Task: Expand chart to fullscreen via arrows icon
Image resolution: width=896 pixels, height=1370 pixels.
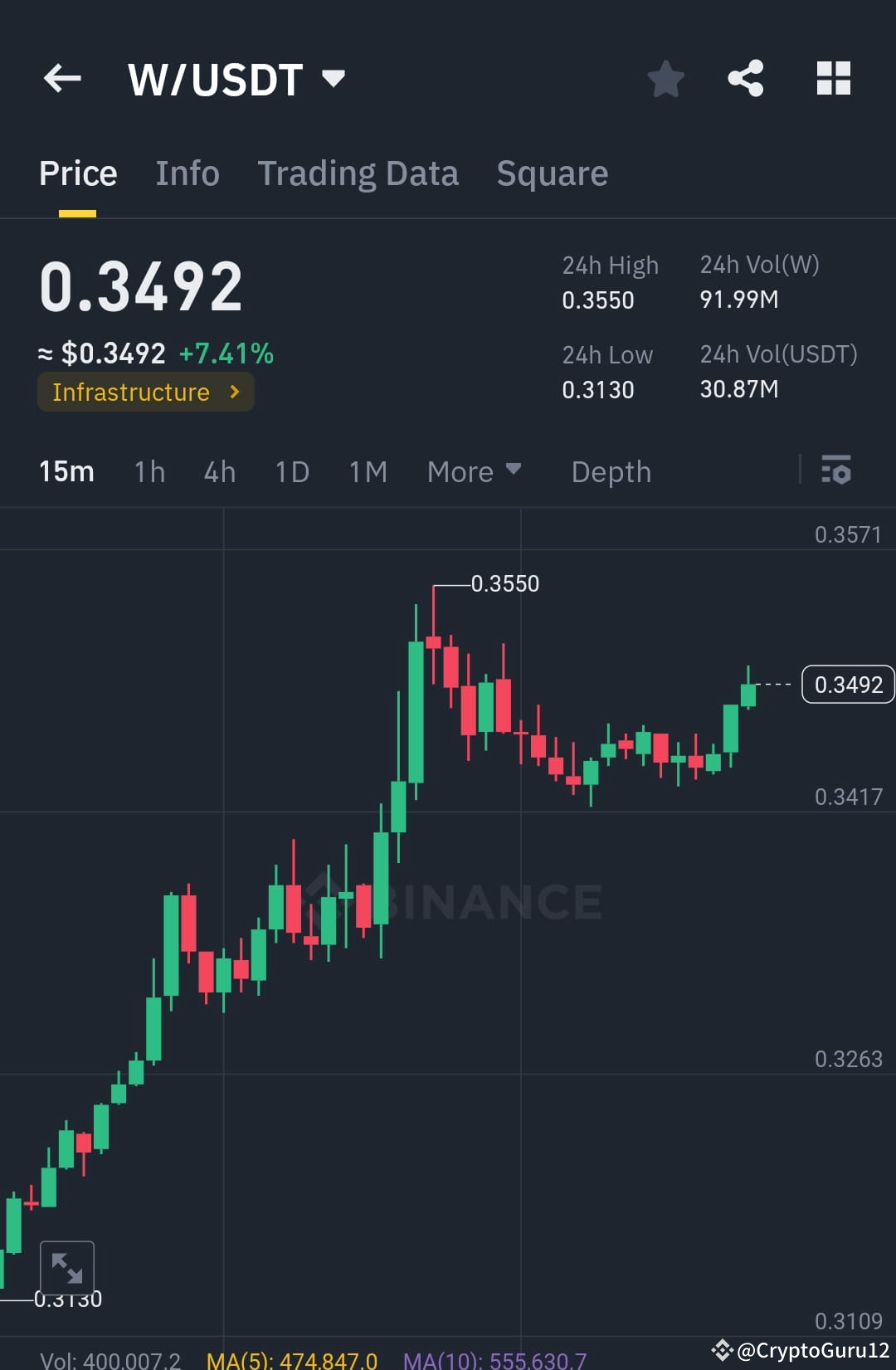Action: click(x=68, y=1268)
